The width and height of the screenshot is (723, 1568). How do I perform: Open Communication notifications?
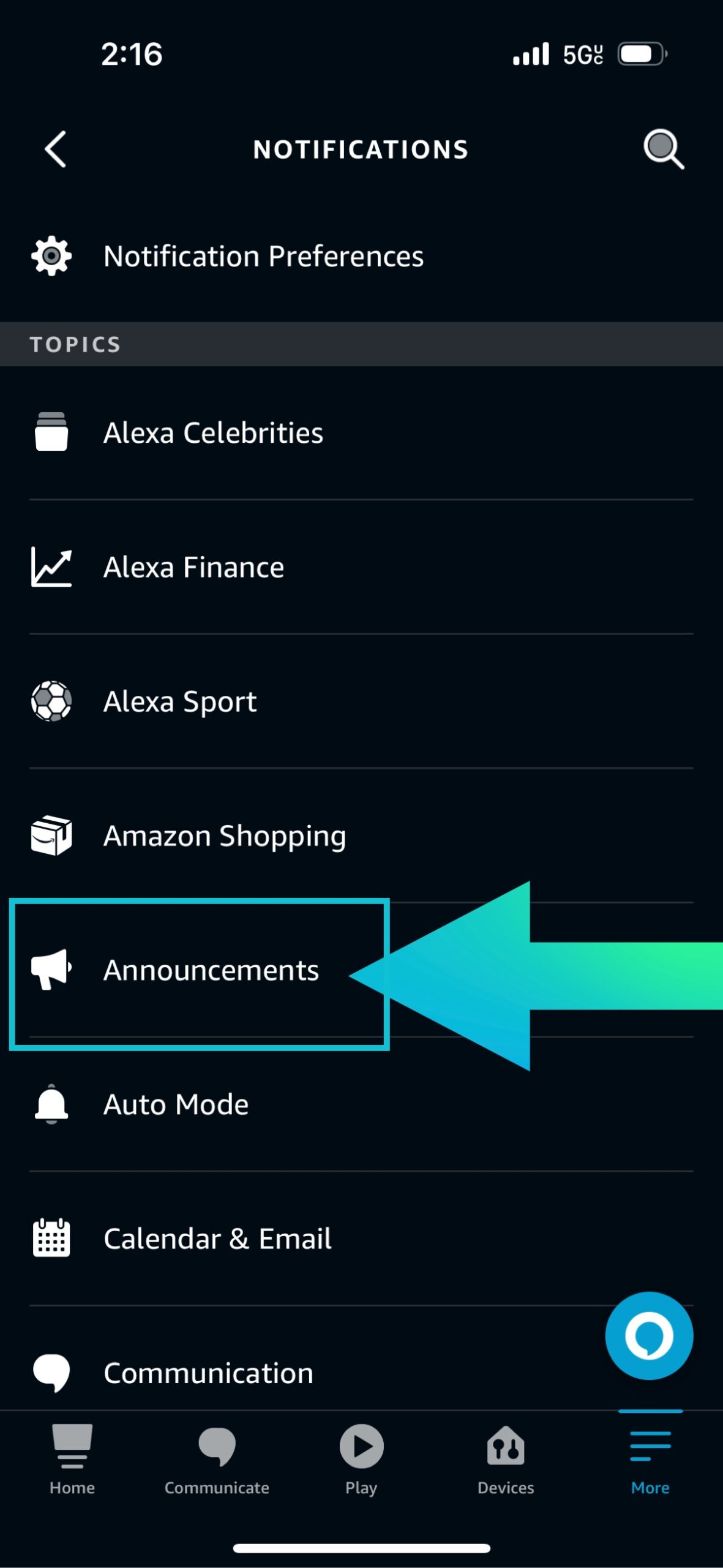pyautogui.click(x=208, y=1373)
